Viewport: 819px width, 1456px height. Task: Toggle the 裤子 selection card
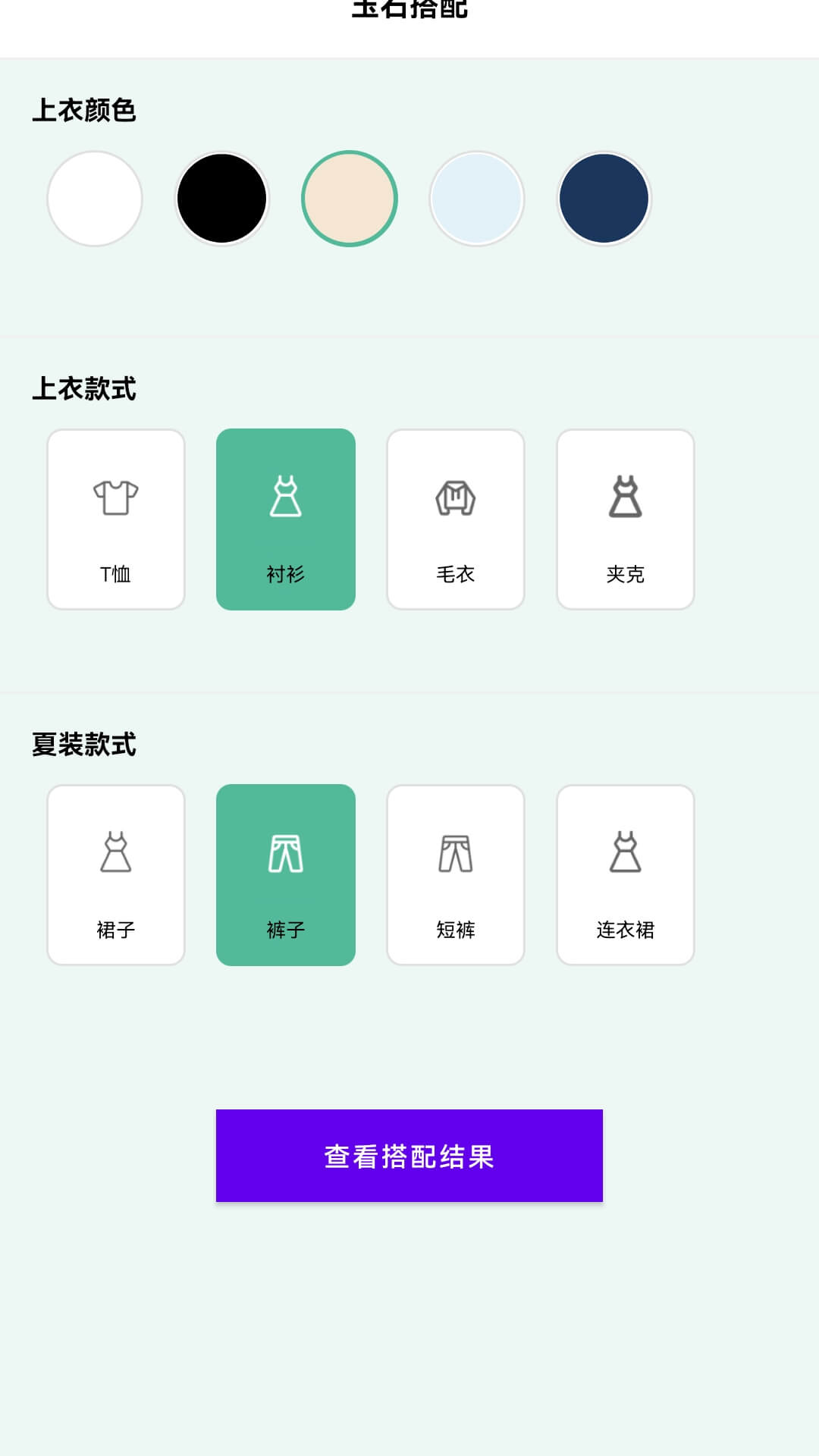pyautogui.click(x=286, y=875)
